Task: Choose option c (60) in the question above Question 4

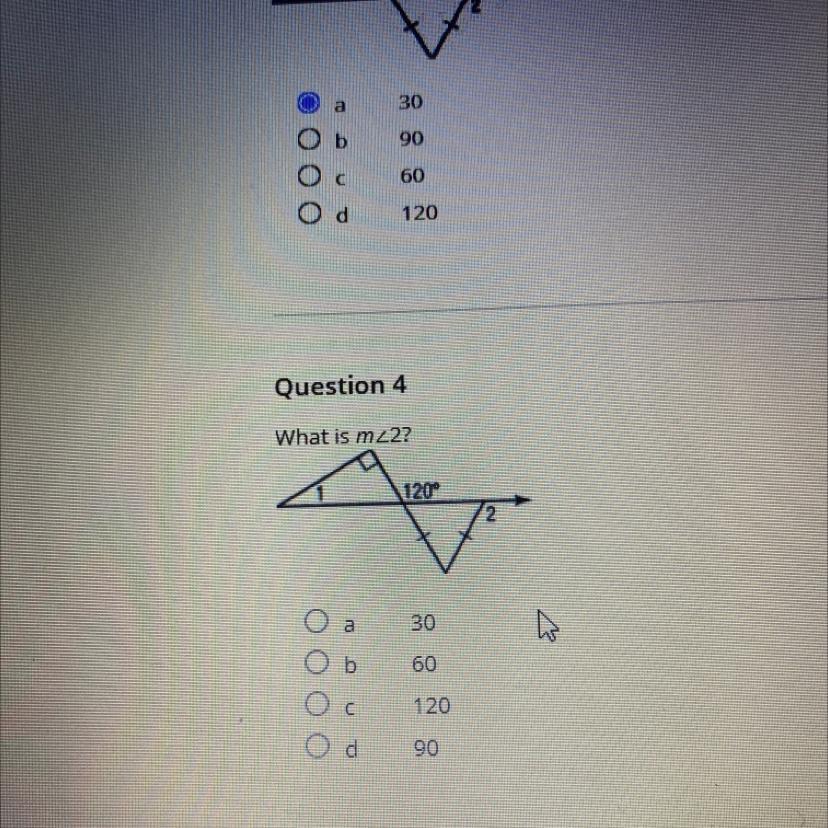Action: pos(310,176)
